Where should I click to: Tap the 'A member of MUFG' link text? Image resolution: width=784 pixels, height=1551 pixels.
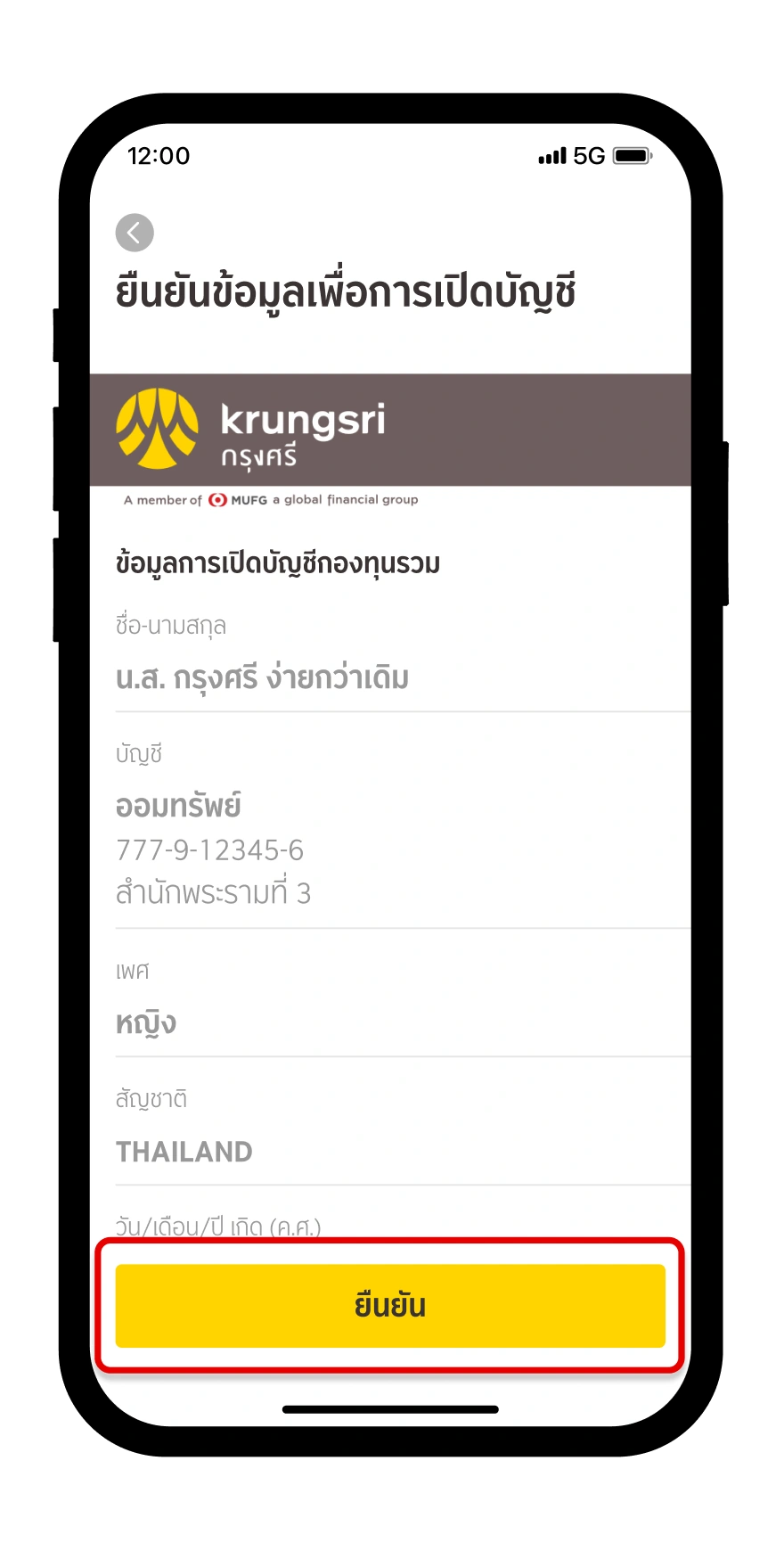270,500
